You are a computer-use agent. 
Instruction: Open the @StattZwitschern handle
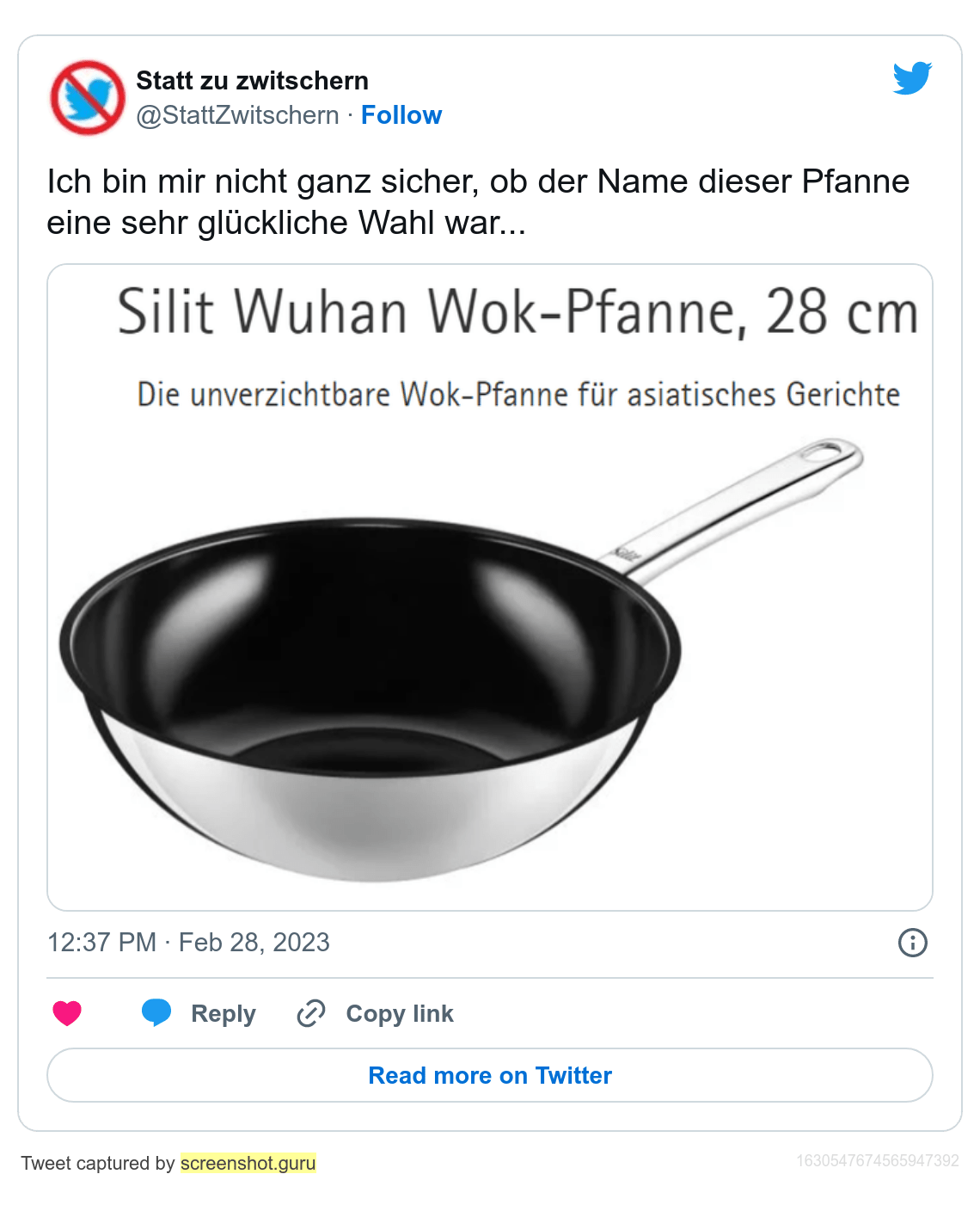coord(237,115)
